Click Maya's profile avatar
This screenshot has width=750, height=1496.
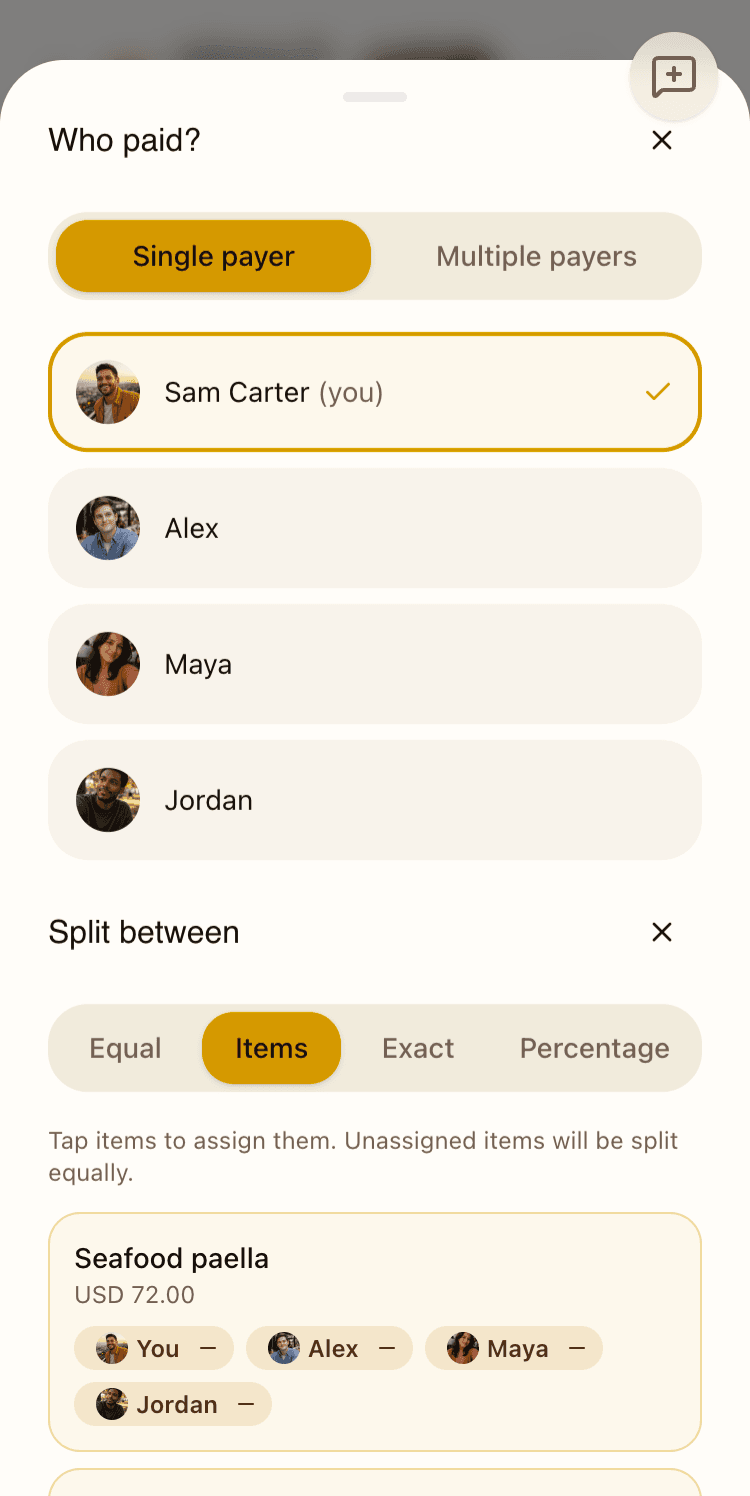click(x=107, y=664)
